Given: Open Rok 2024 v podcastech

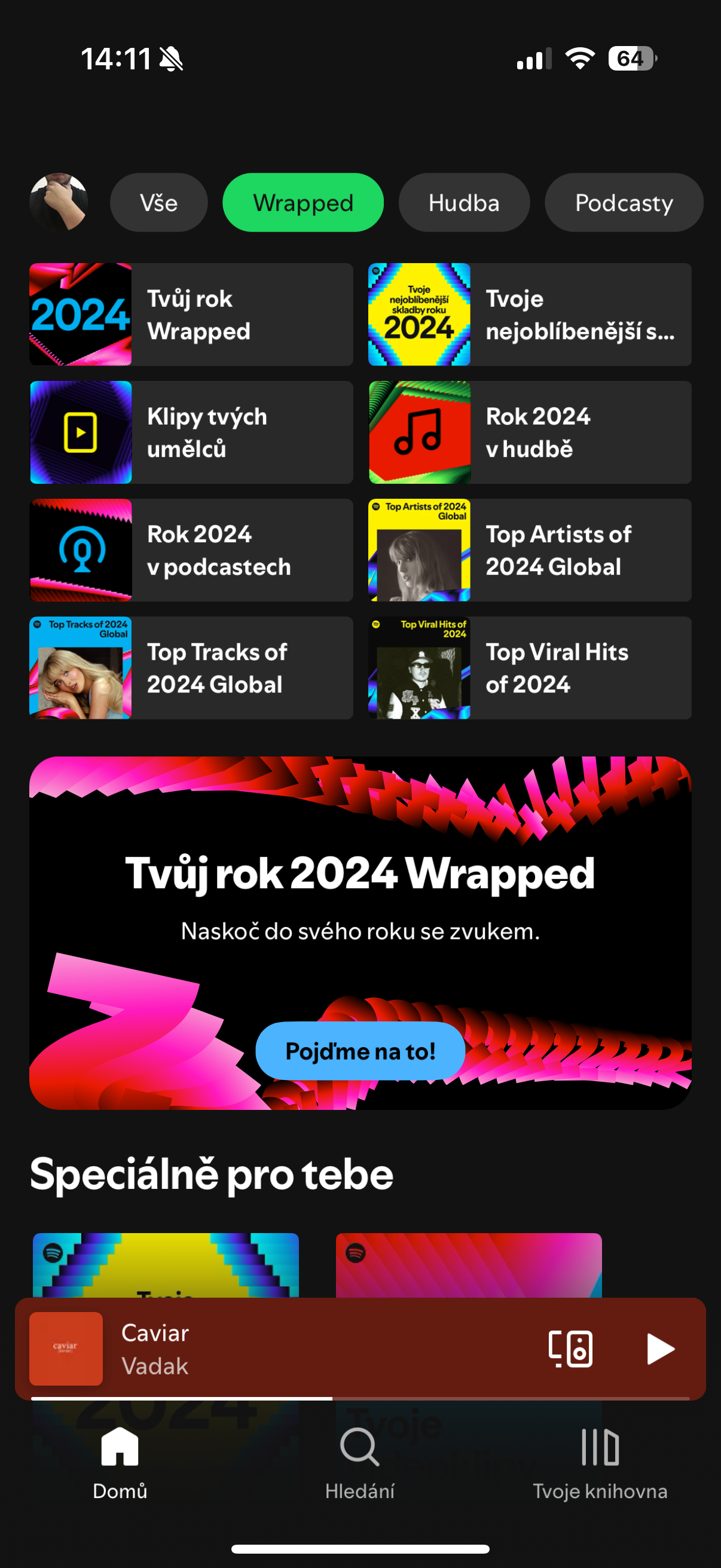Looking at the screenshot, I should [191, 550].
